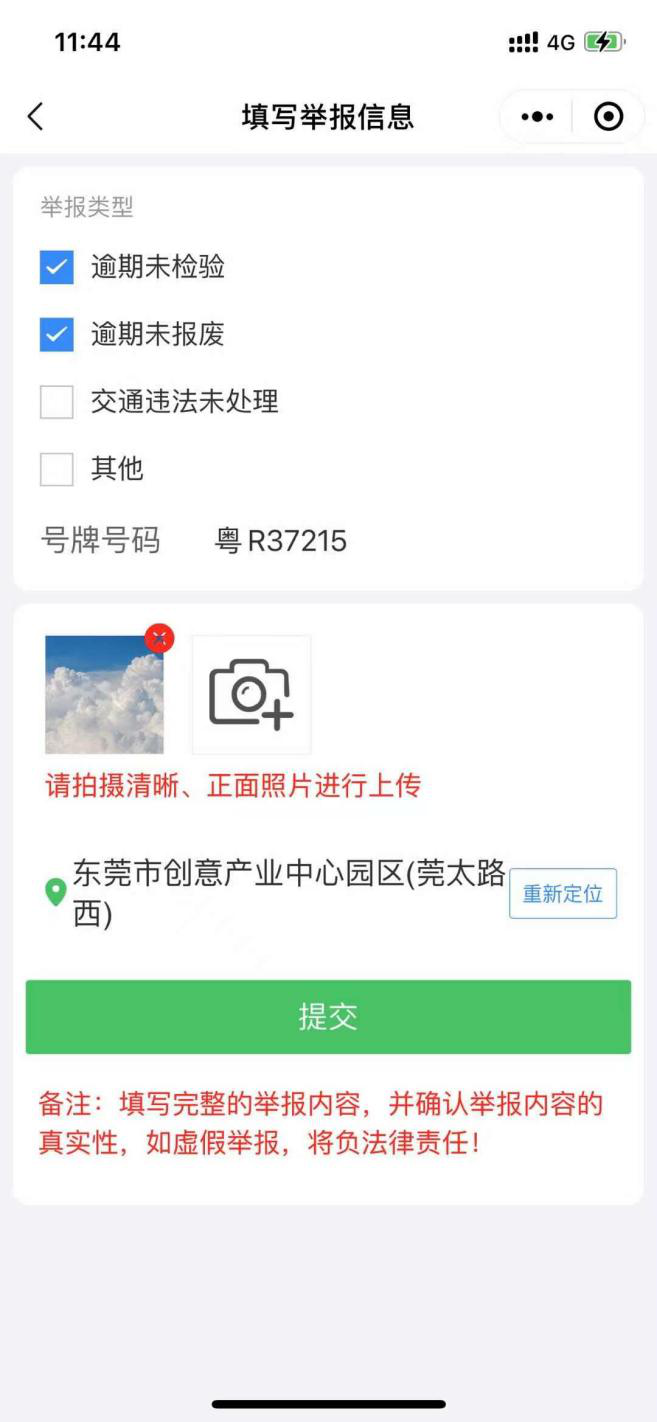This screenshot has height=1422, width=657.
Task: Remove the uploaded cloud photo
Action: click(159, 638)
